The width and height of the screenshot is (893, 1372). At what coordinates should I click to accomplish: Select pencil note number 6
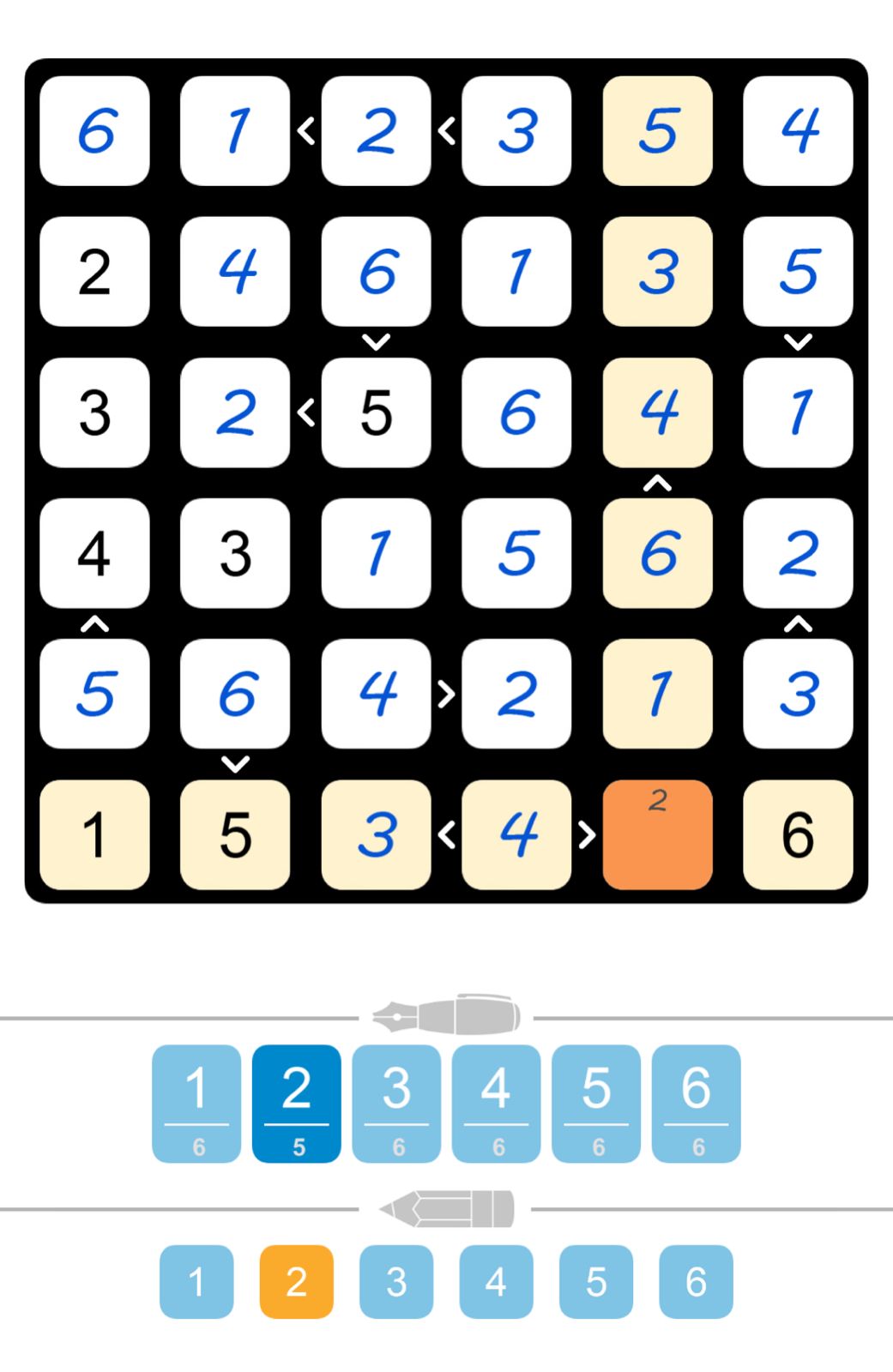pyautogui.click(x=696, y=1280)
